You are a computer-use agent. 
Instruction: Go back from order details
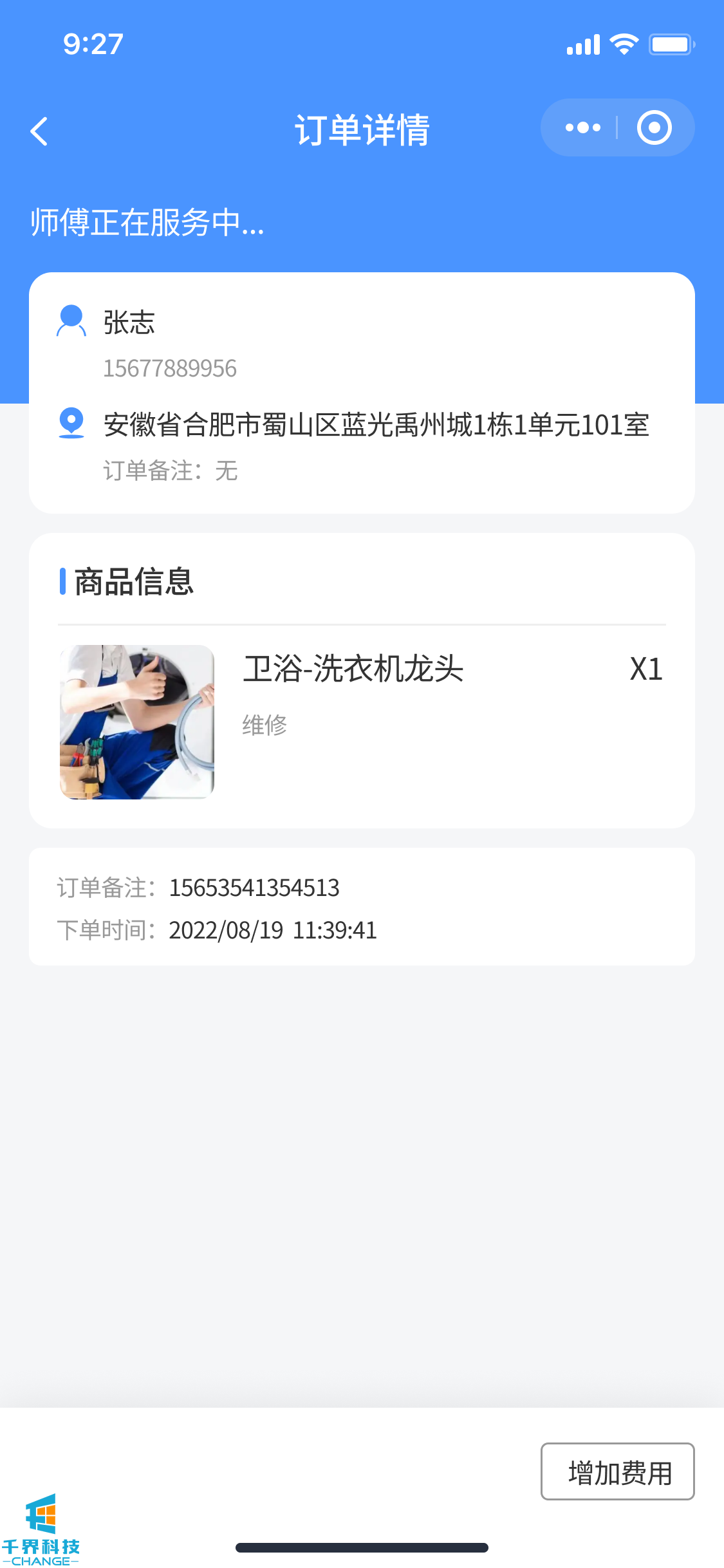40,131
